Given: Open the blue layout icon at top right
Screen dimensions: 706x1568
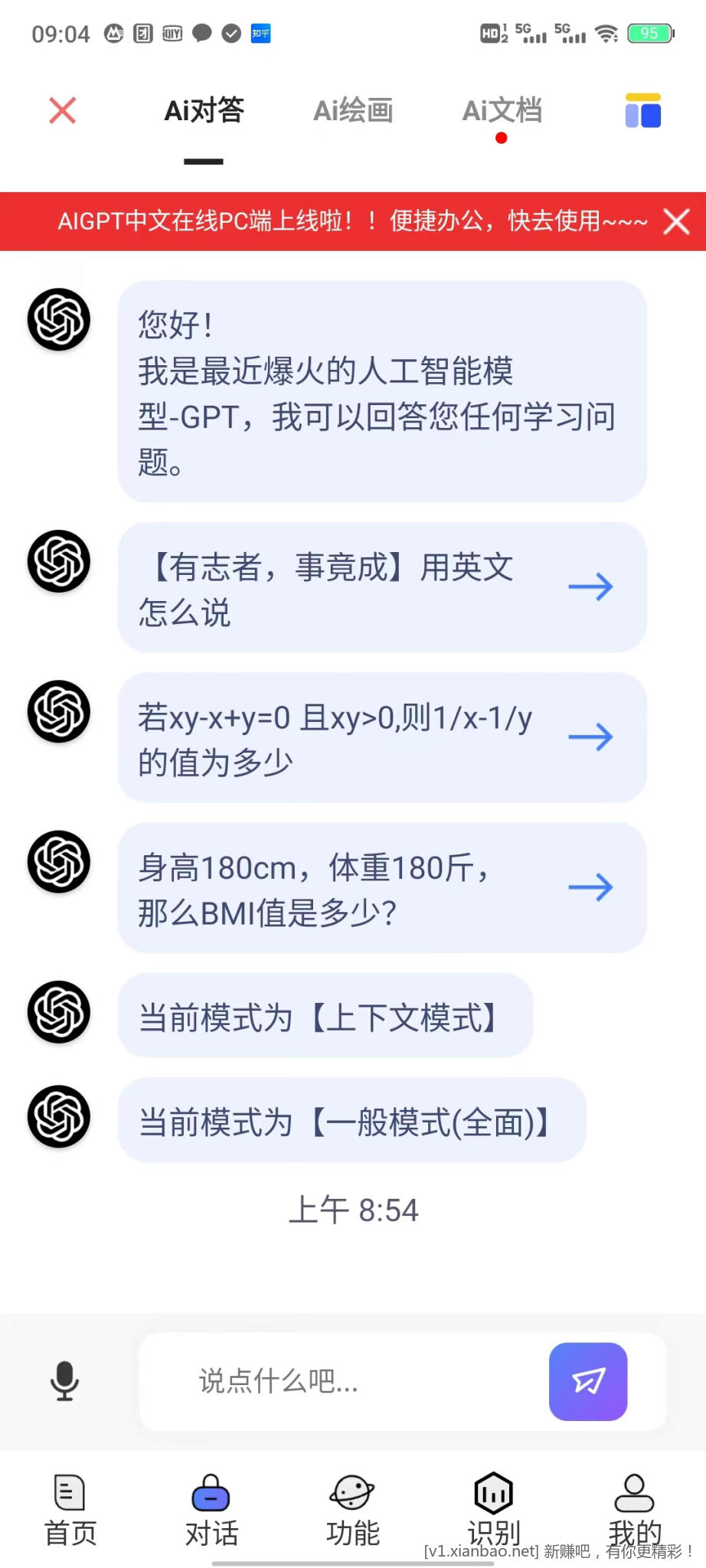Looking at the screenshot, I should tap(642, 112).
